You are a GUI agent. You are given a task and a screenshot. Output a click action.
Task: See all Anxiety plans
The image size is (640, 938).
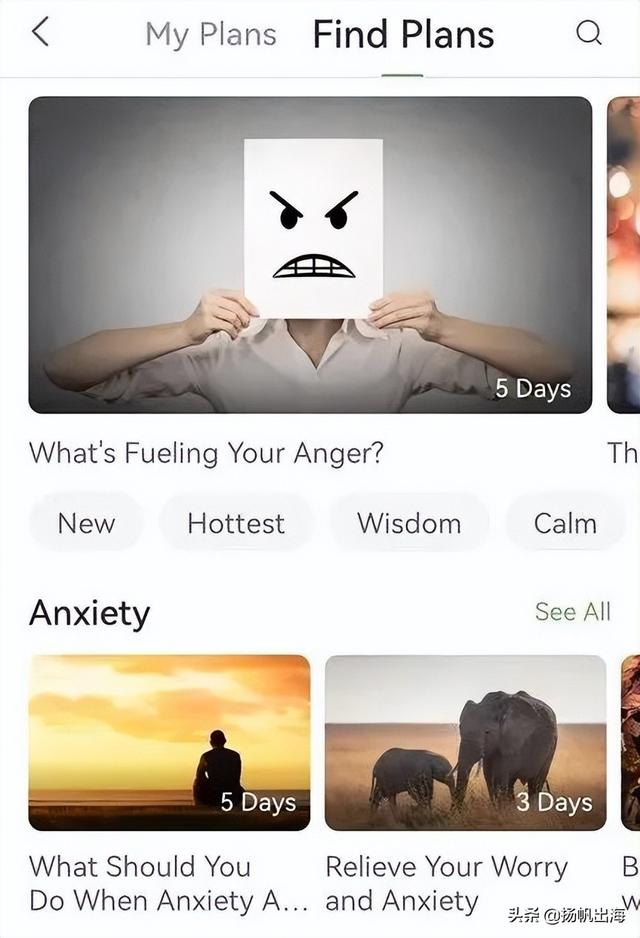coord(572,612)
